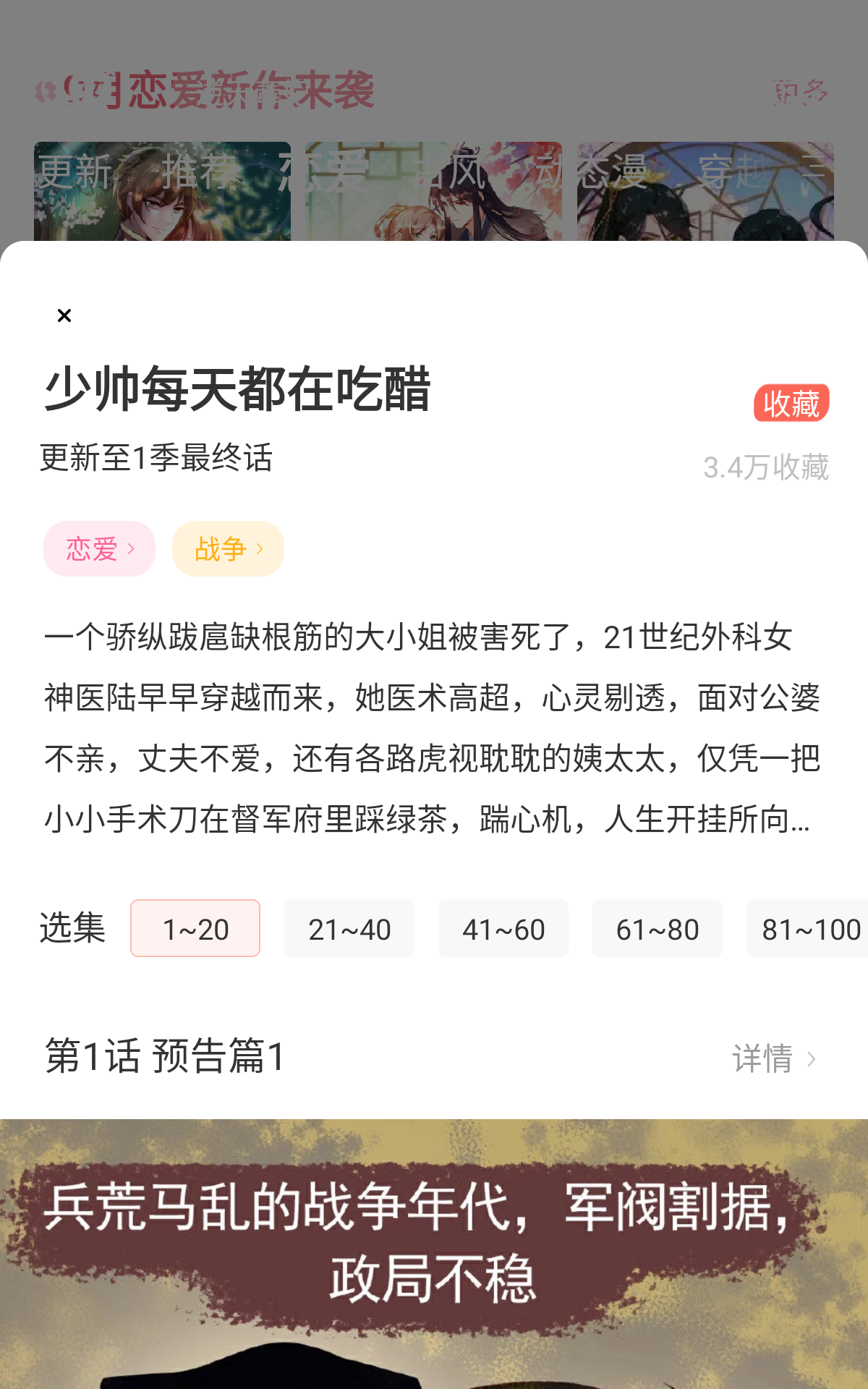Image resolution: width=868 pixels, height=1389 pixels.
Task: Close the comic detail popup
Action: (x=63, y=315)
